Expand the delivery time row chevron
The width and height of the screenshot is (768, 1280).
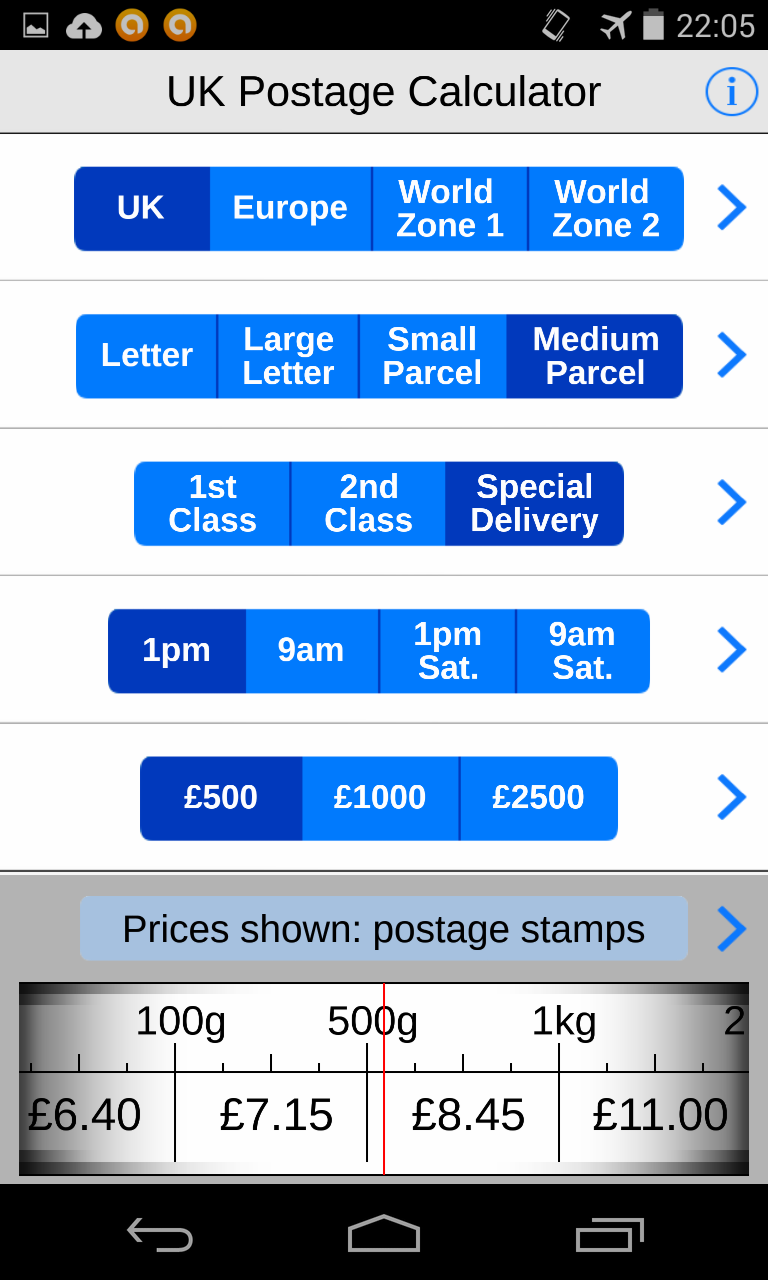730,650
